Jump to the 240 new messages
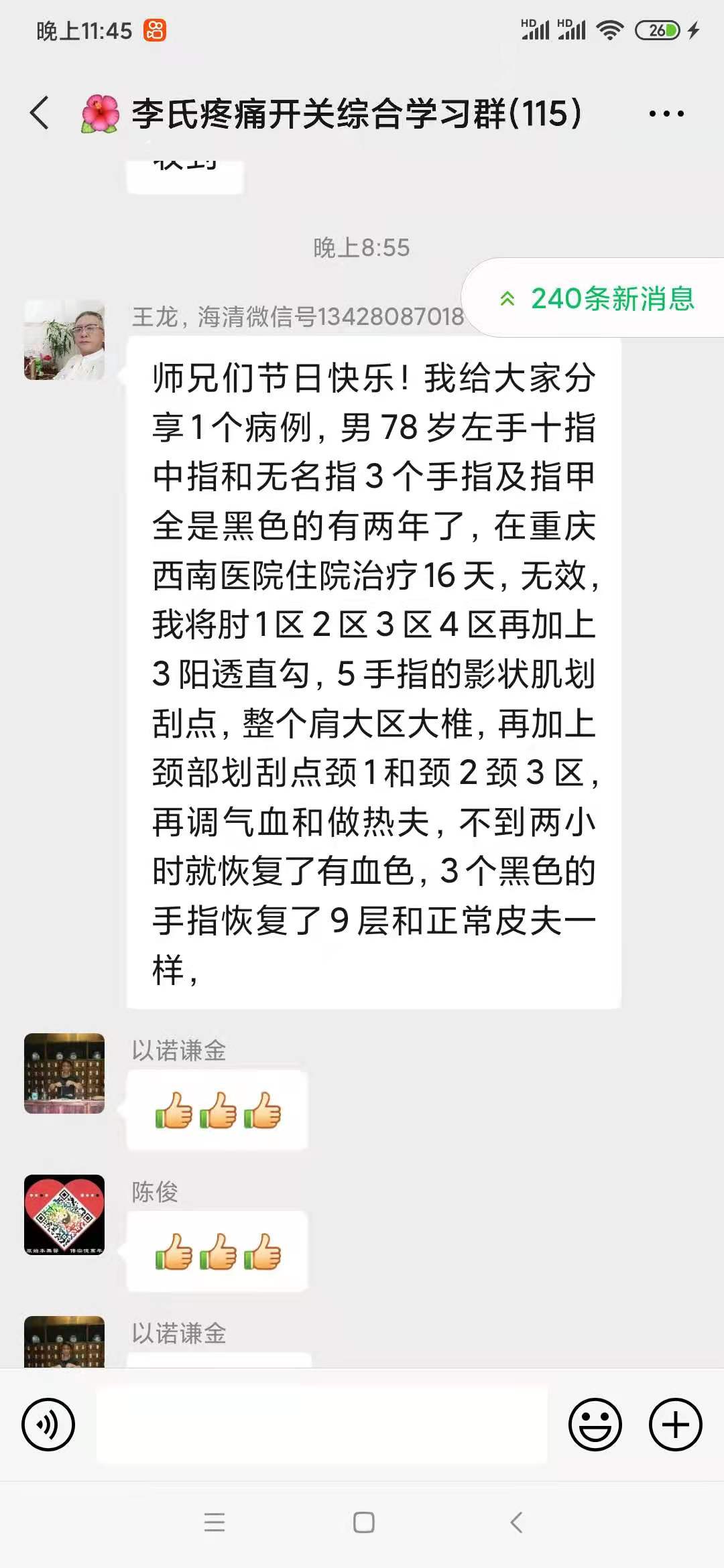Image resolution: width=724 pixels, height=1568 pixels. [597, 298]
